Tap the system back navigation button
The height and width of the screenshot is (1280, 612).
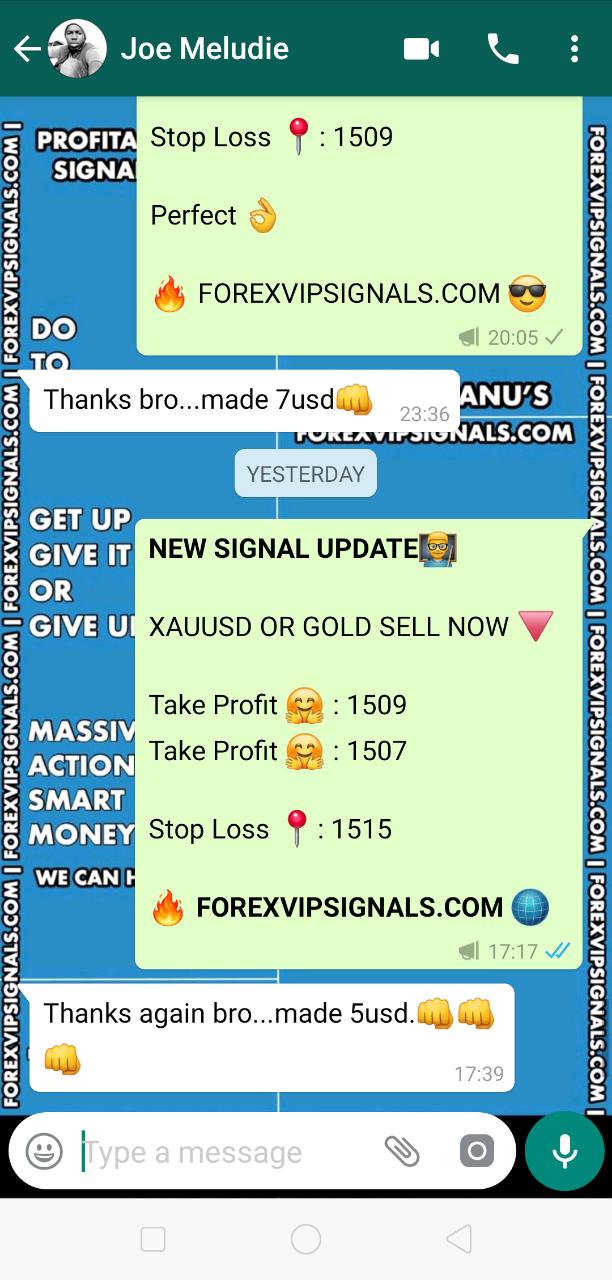(458, 1239)
